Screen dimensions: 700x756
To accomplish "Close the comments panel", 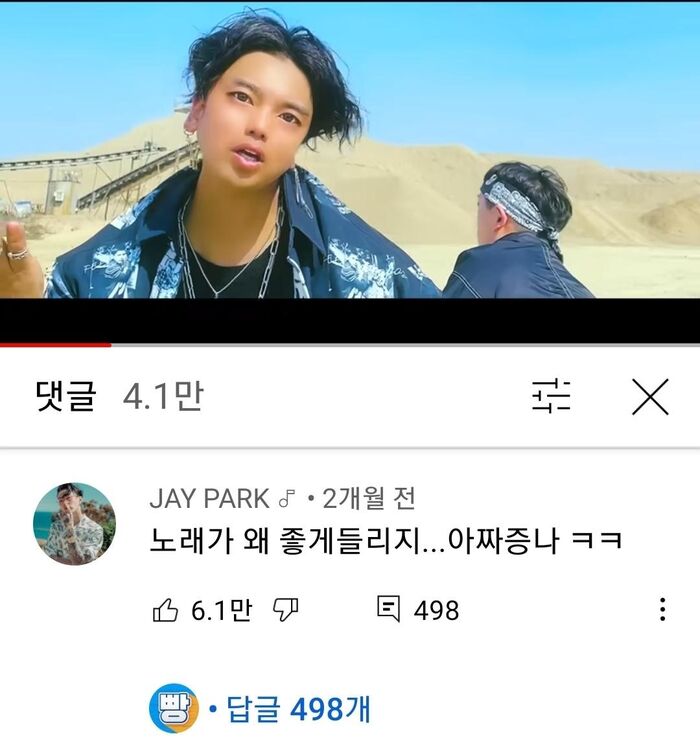I will click(x=650, y=398).
